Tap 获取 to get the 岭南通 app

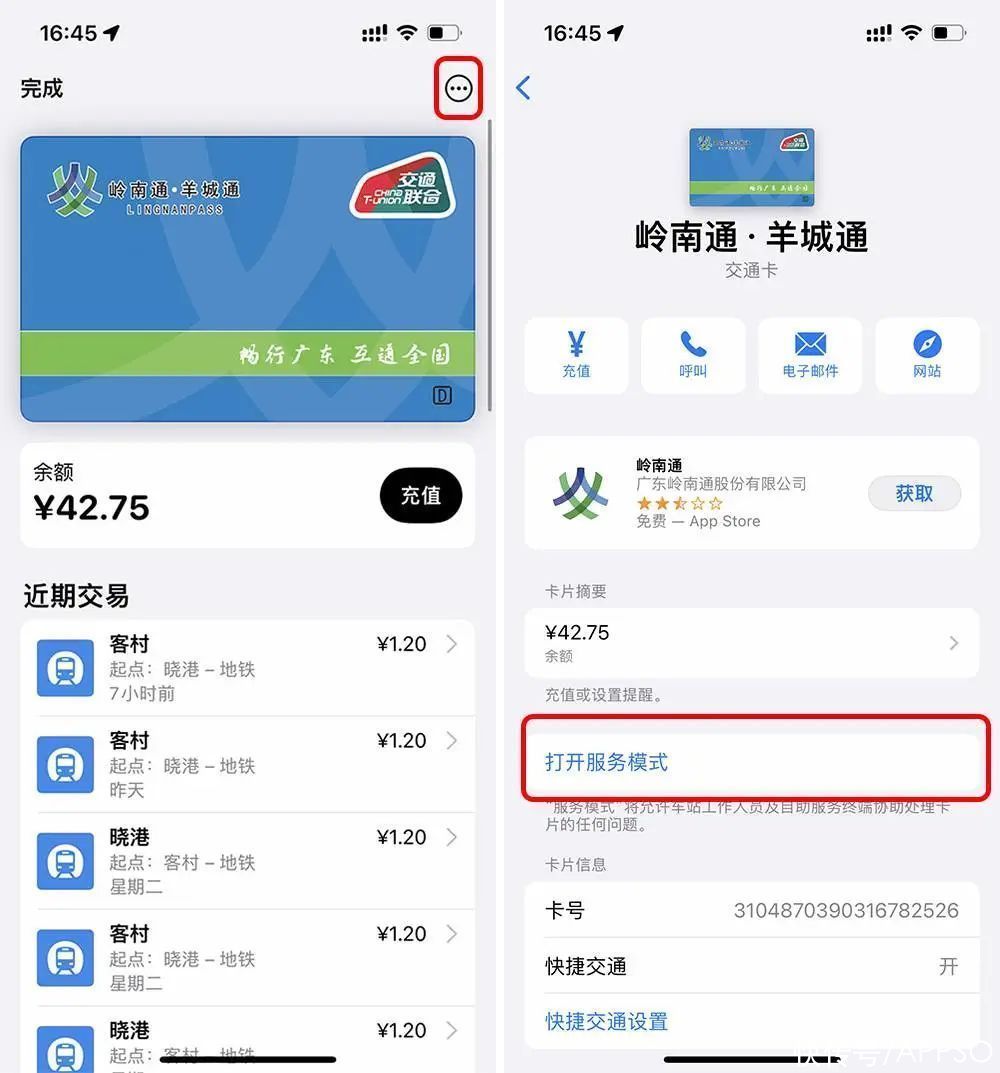[913, 493]
